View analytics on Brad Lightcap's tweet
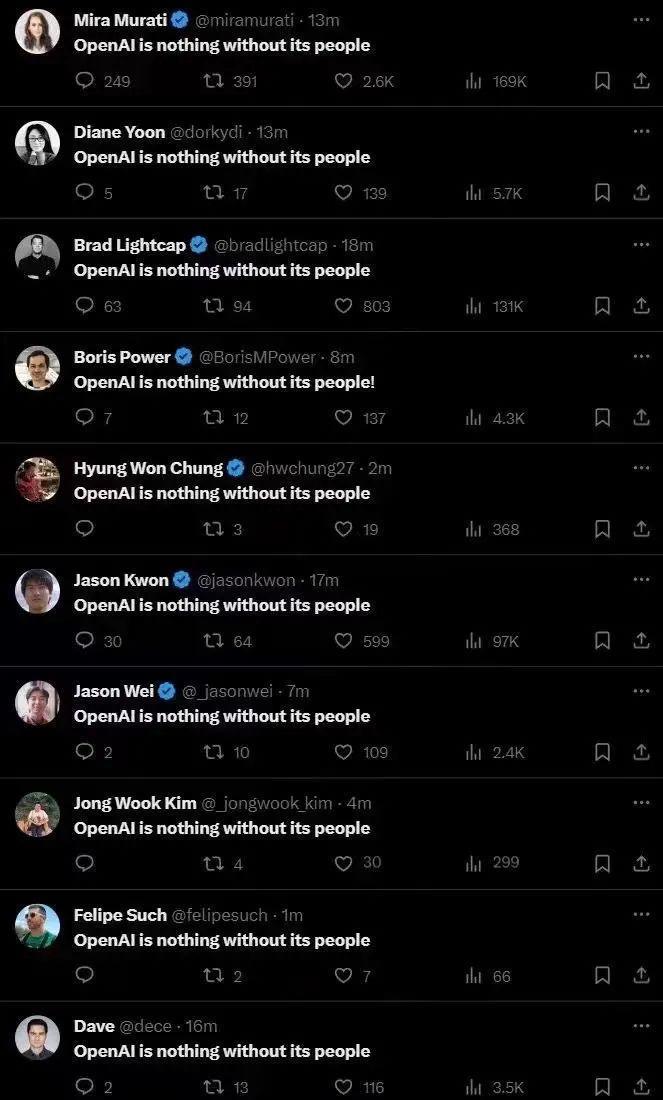Viewport: 663px width, 1100px height. [474, 306]
